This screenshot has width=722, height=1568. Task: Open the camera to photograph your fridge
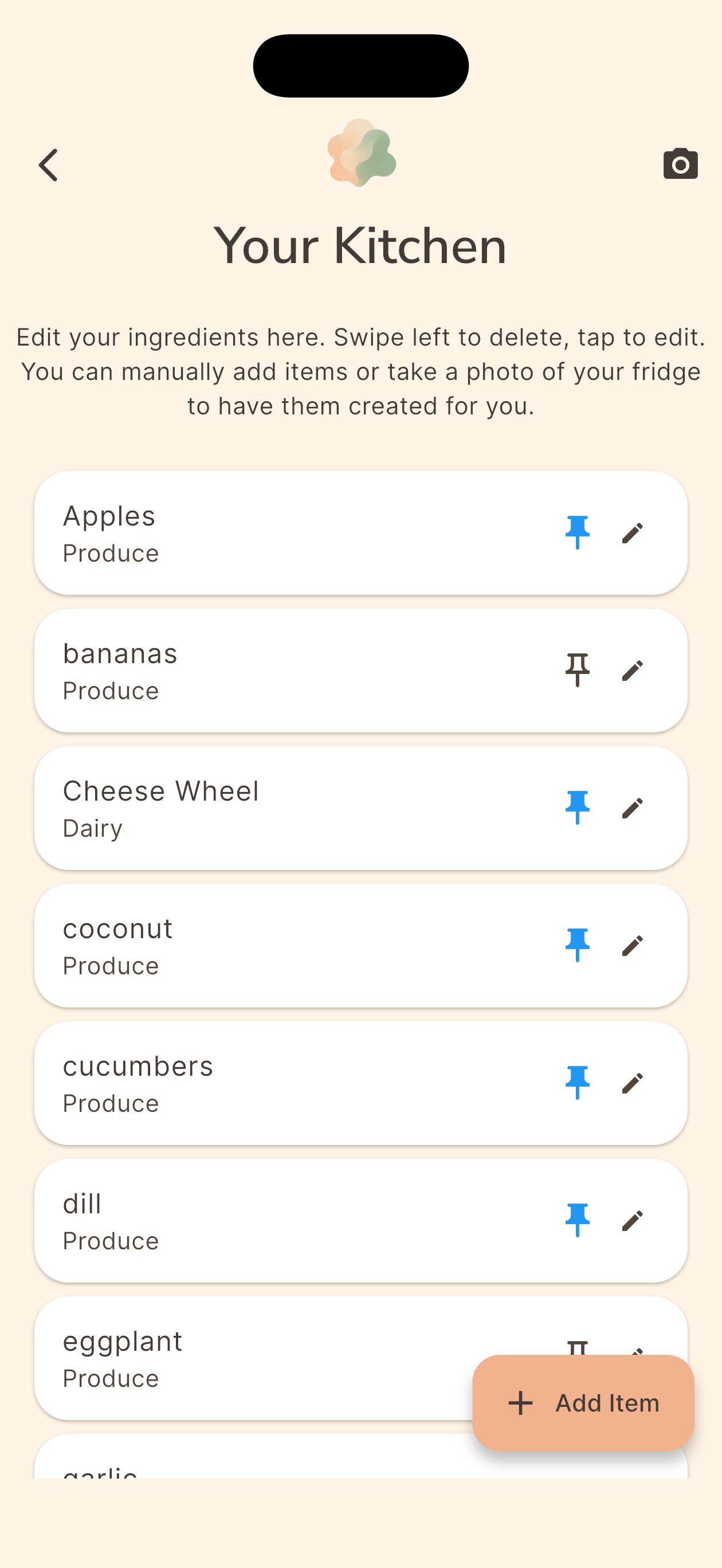(x=680, y=163)
